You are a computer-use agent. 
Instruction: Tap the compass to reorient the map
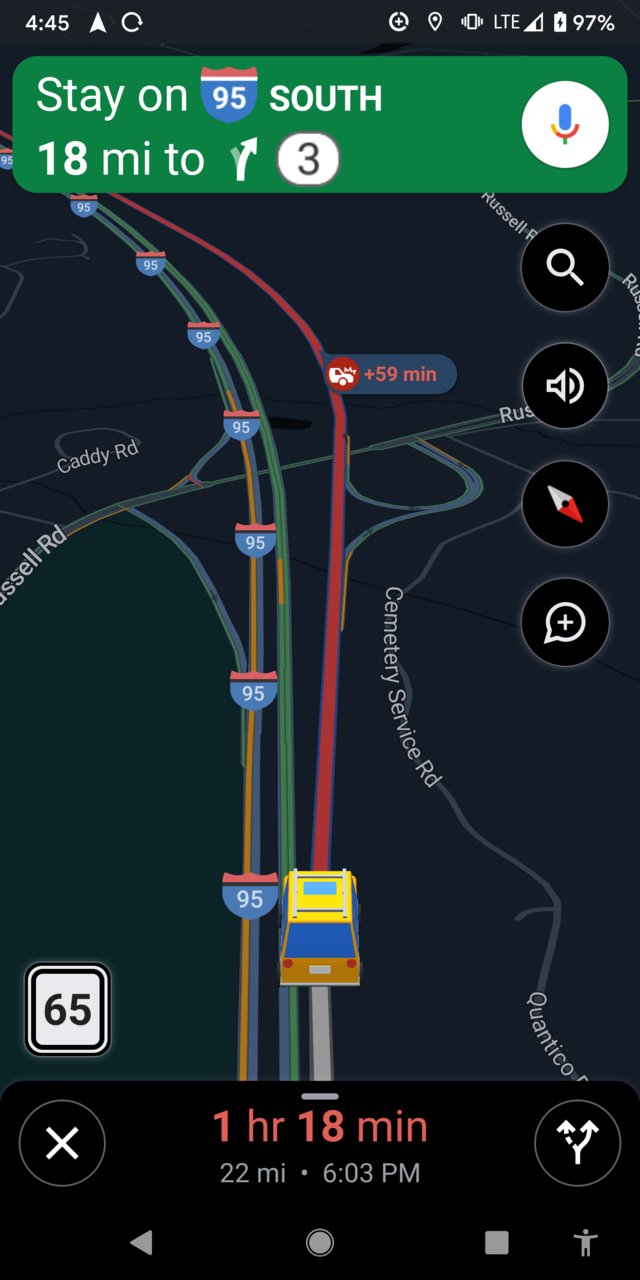pos(565,504)
